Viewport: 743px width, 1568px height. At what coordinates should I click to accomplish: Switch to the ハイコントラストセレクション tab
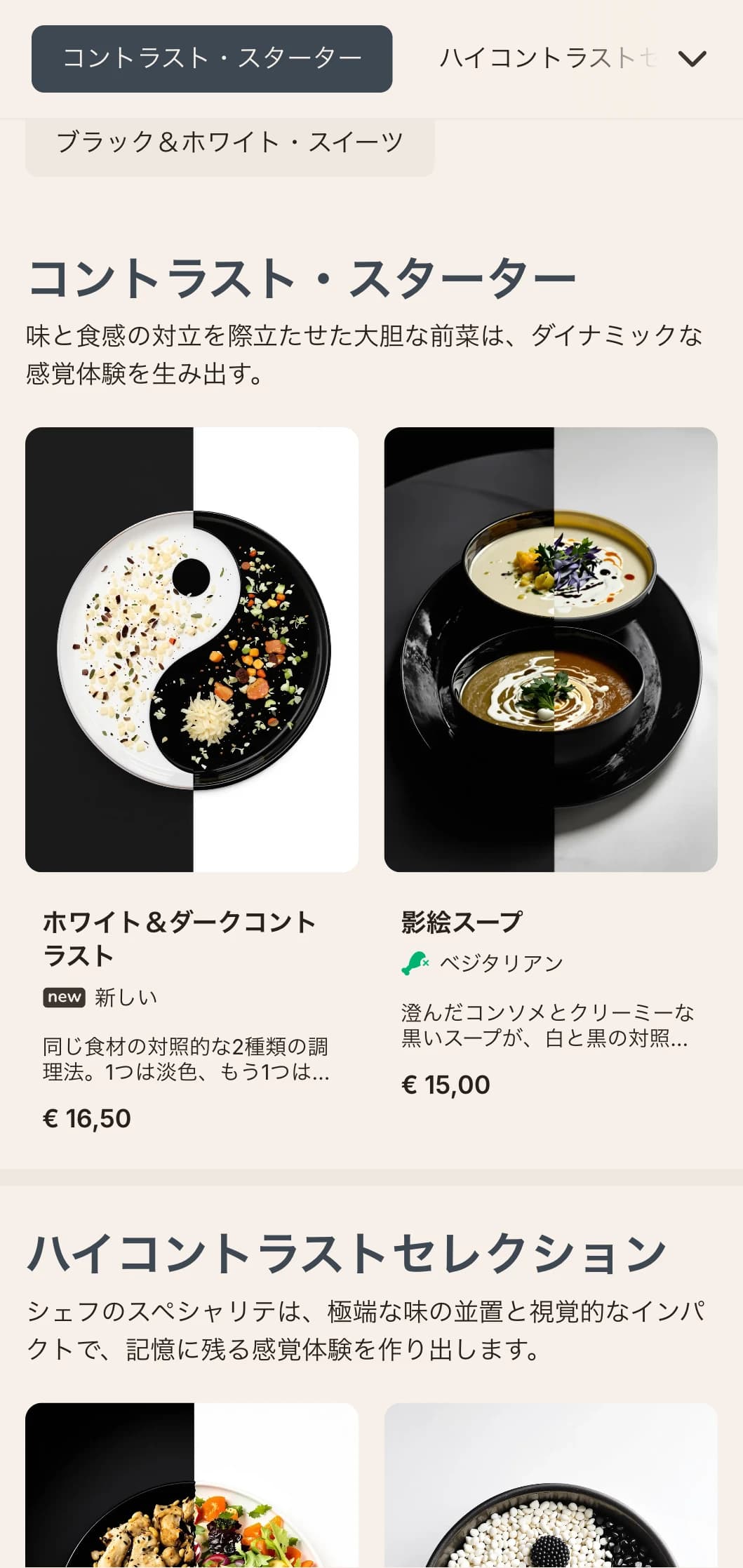(546, 59)
